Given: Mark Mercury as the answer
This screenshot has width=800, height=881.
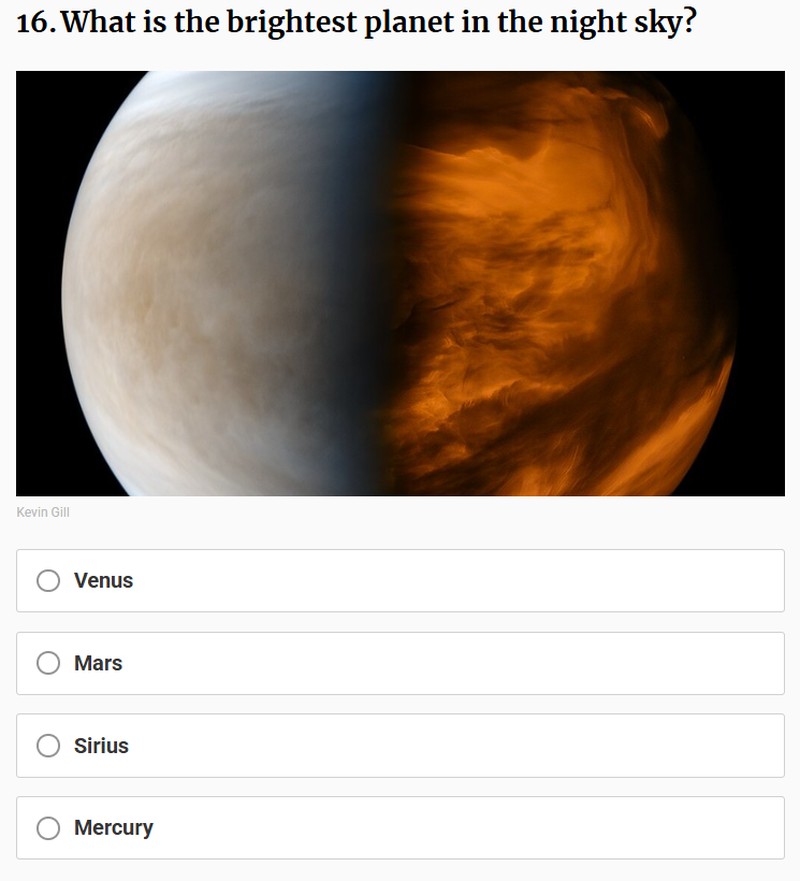Looking at the screenshot, I should 48,828.
